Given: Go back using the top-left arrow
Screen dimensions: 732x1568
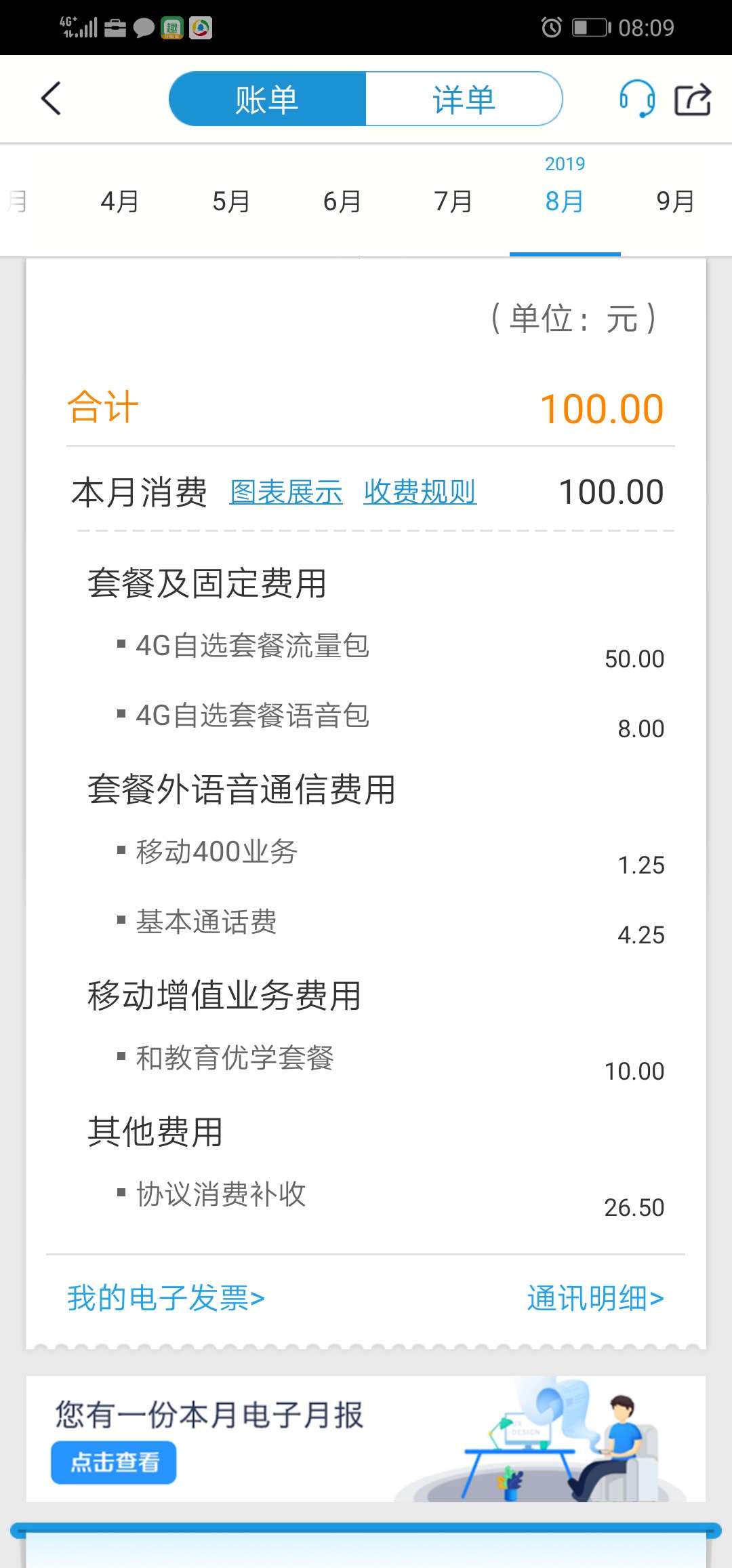Looking at the screenshot, I should click(x=52, y=99).
